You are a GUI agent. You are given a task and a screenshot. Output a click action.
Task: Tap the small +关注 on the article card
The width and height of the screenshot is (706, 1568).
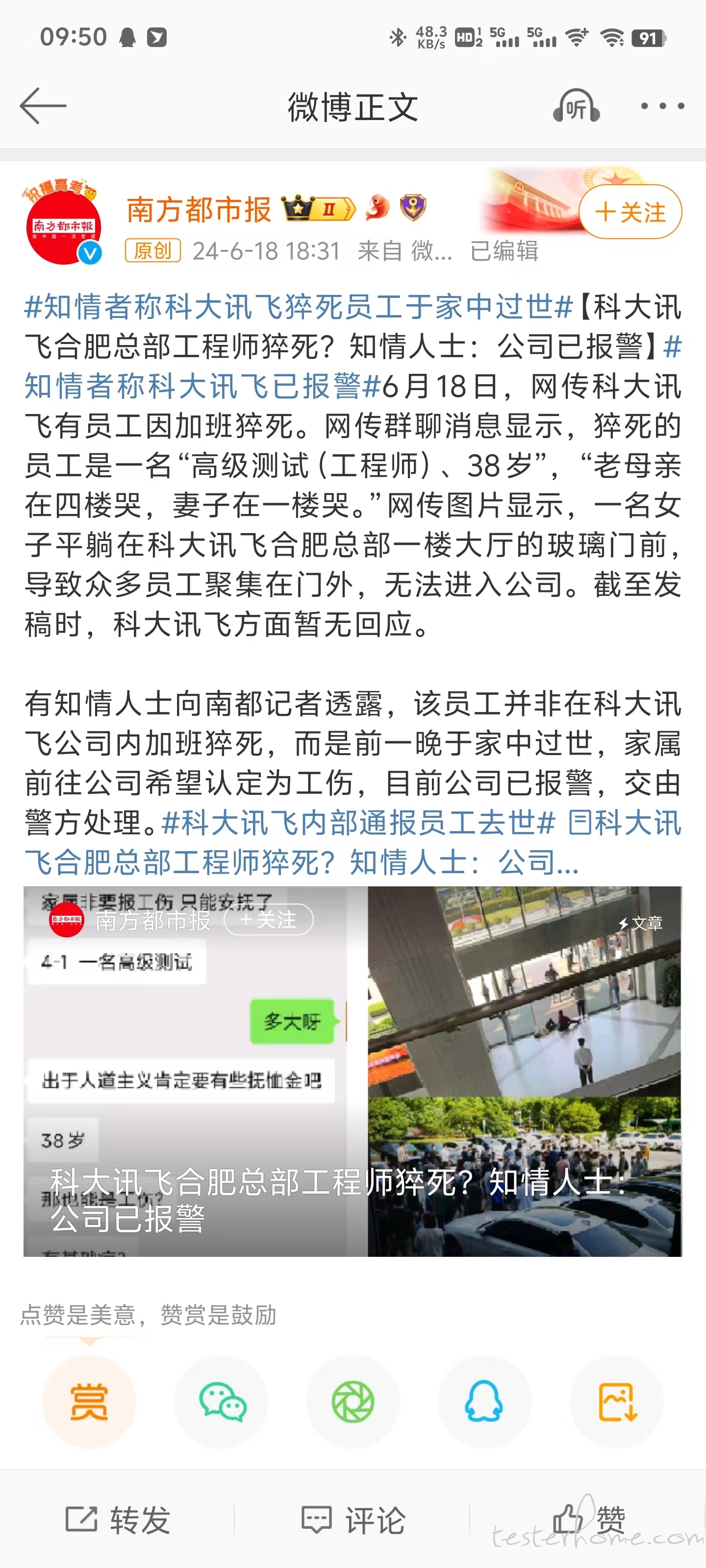269,920
